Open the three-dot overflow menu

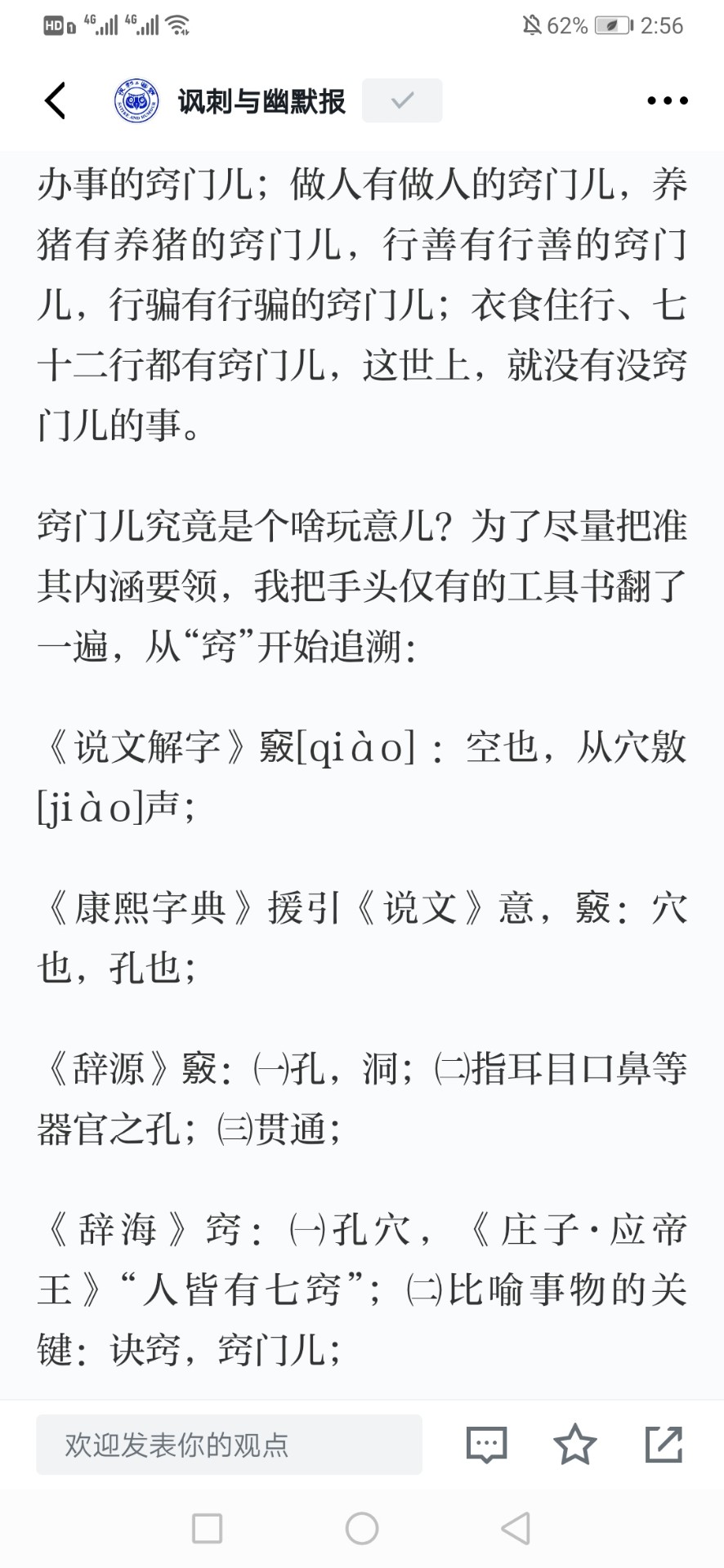[x=667, y=101]
